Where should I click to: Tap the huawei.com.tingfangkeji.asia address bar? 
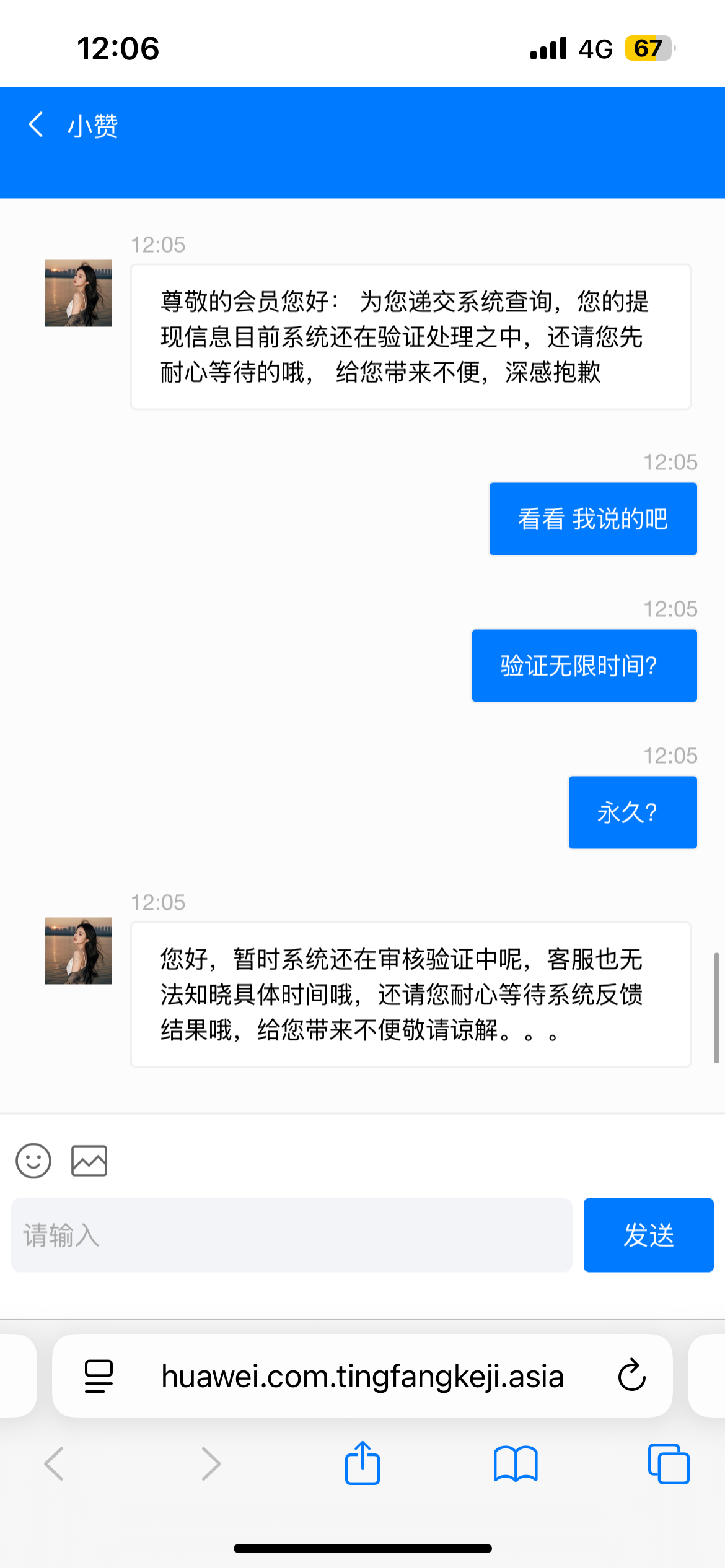[362, 1376]
